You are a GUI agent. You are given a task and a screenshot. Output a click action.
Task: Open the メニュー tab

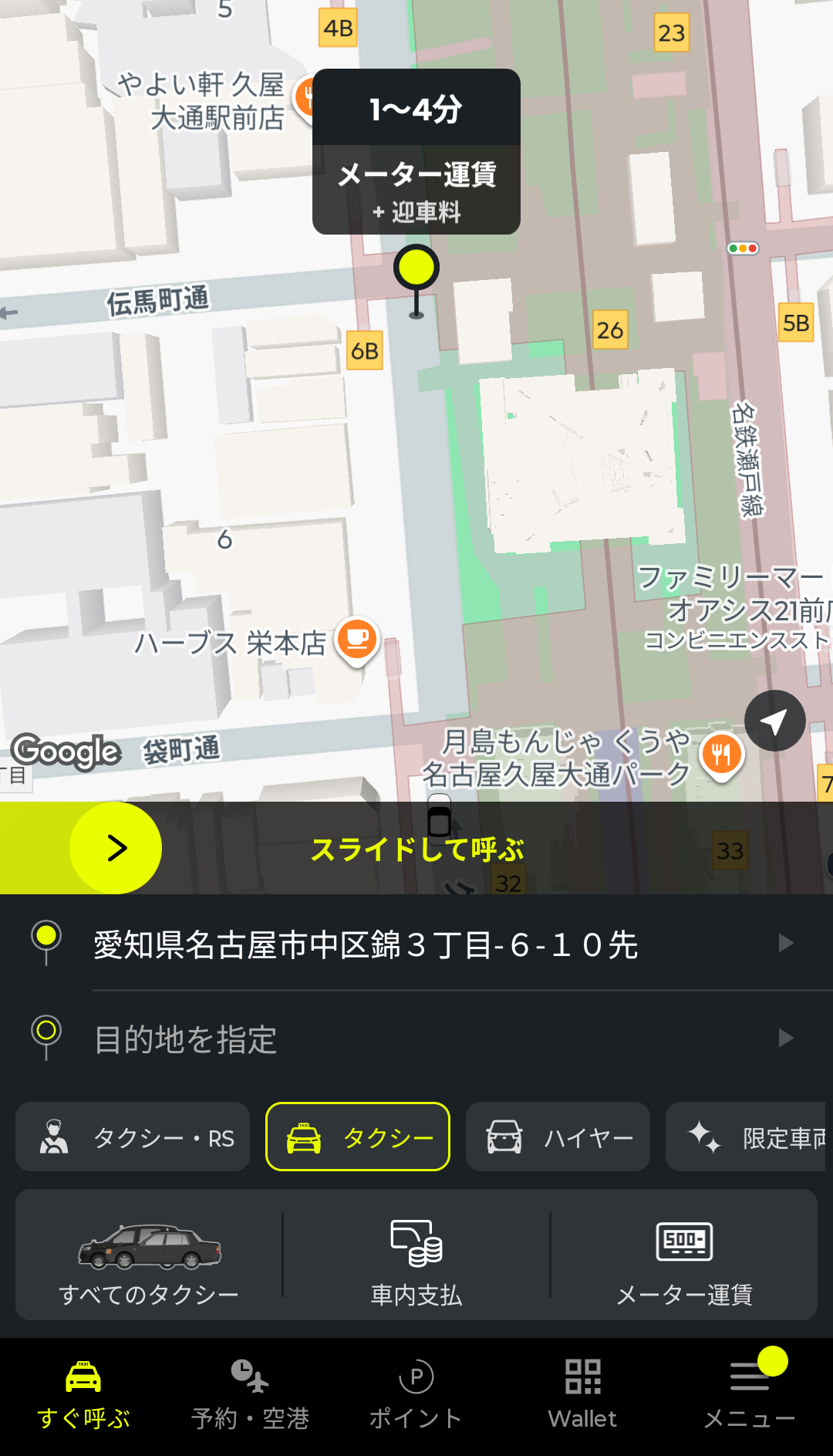pos(750,1395)
